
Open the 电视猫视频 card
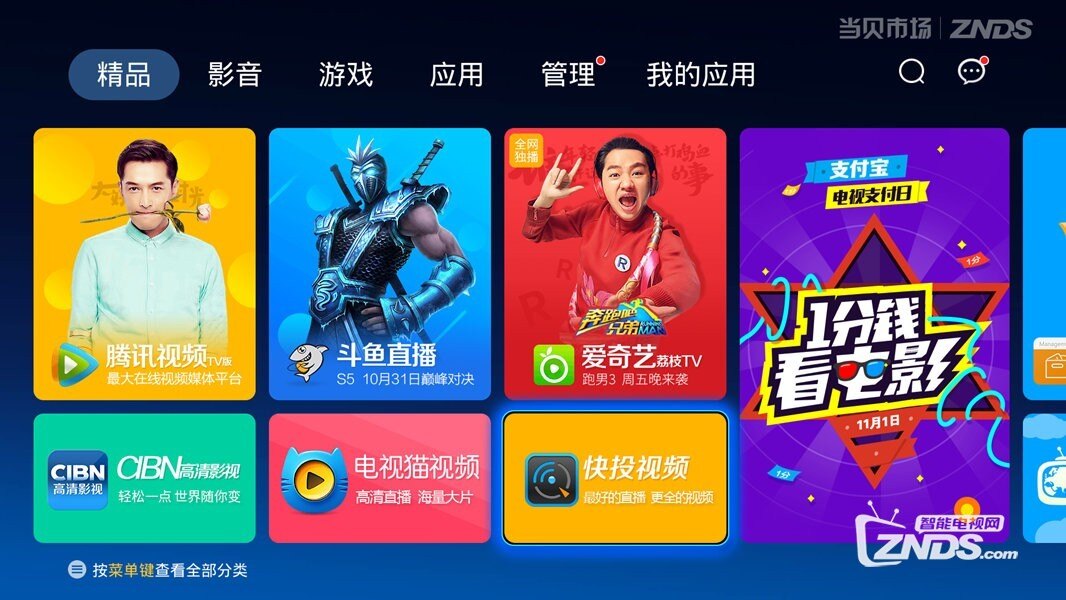pyautogui.click(x=380, y=478)
